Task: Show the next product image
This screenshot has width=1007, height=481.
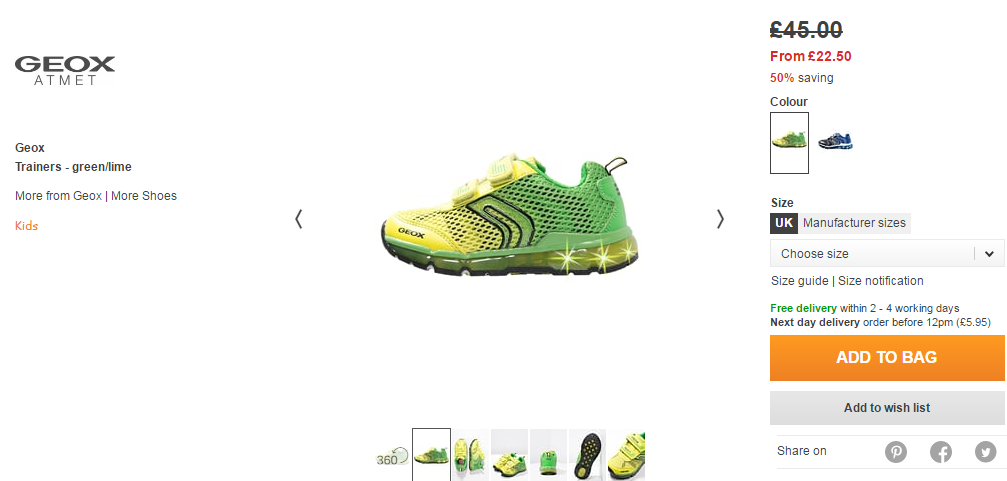Action: point(720,219)
